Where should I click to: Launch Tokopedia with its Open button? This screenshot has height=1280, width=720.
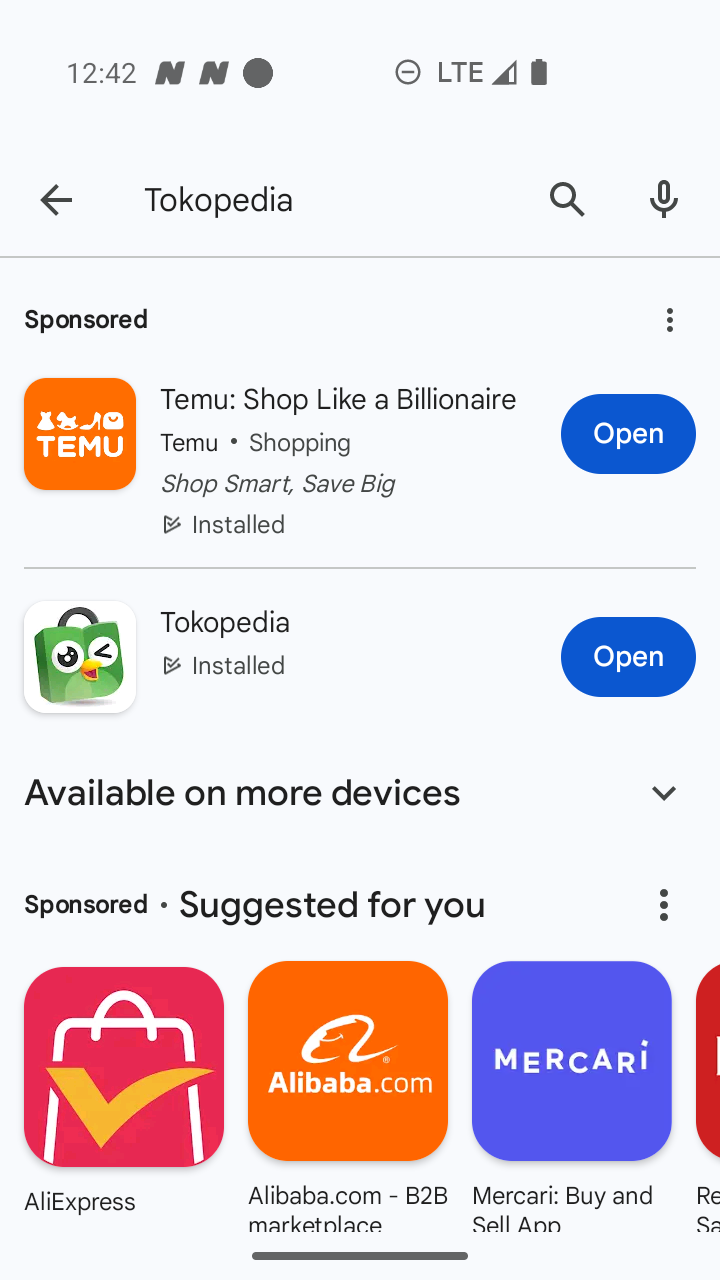[x=628, y=657]
